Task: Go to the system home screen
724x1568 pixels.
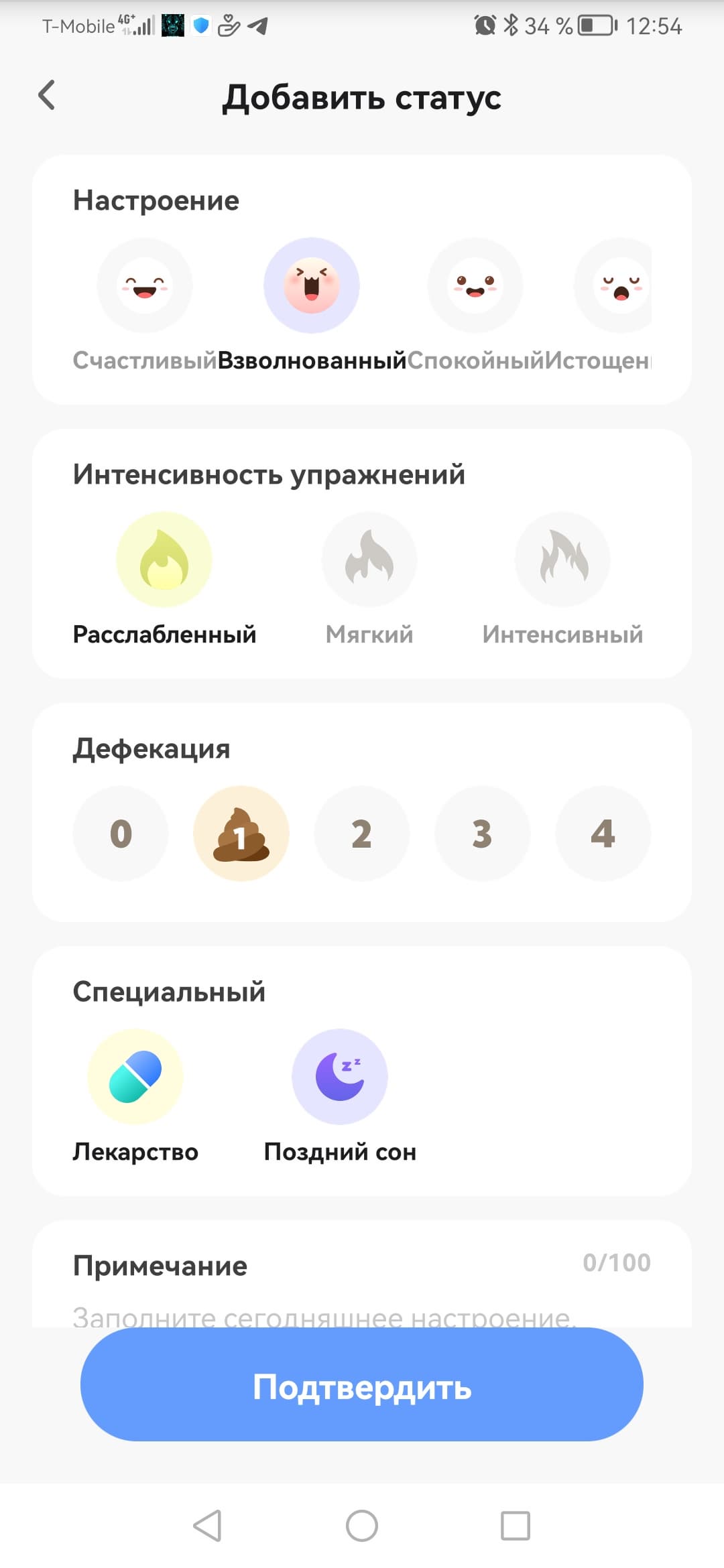Action: point(362,1526)
